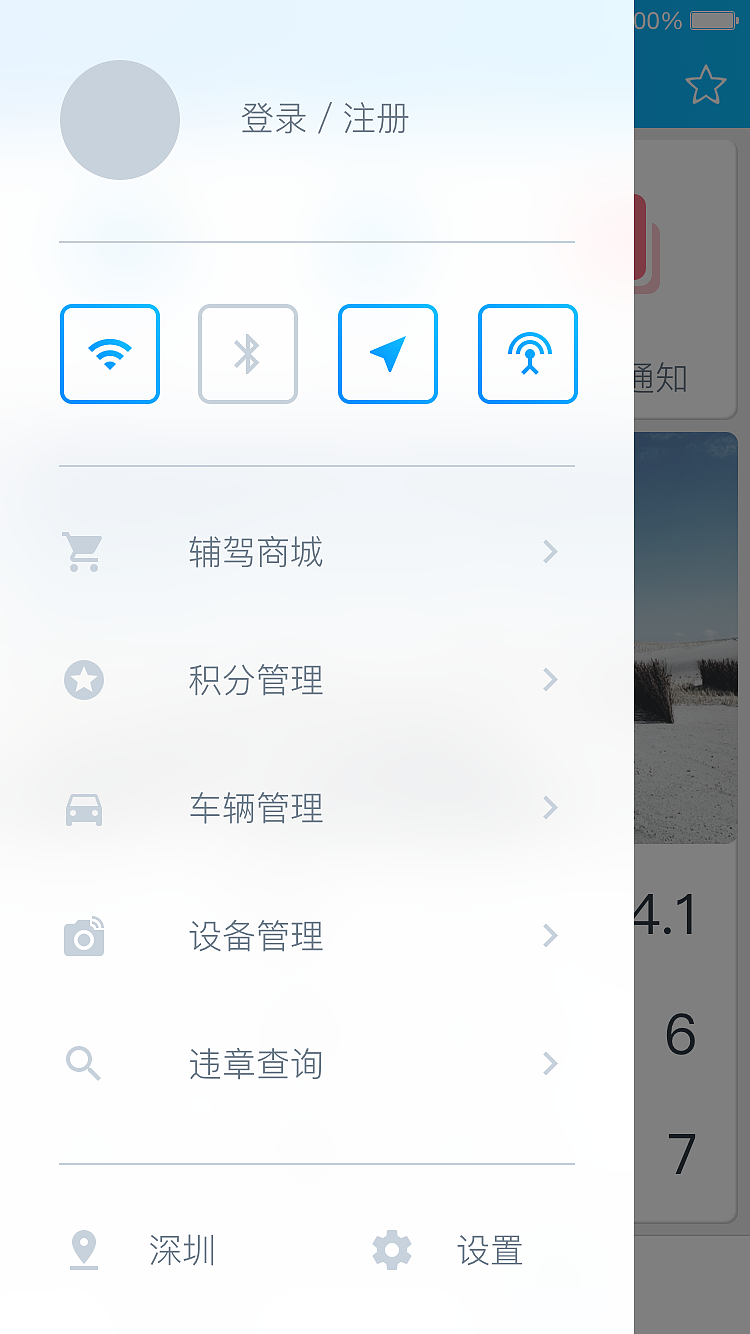This screenshot has height=1334, width=750.
Task: Toggle location services
Action: (x=388, y=354)
